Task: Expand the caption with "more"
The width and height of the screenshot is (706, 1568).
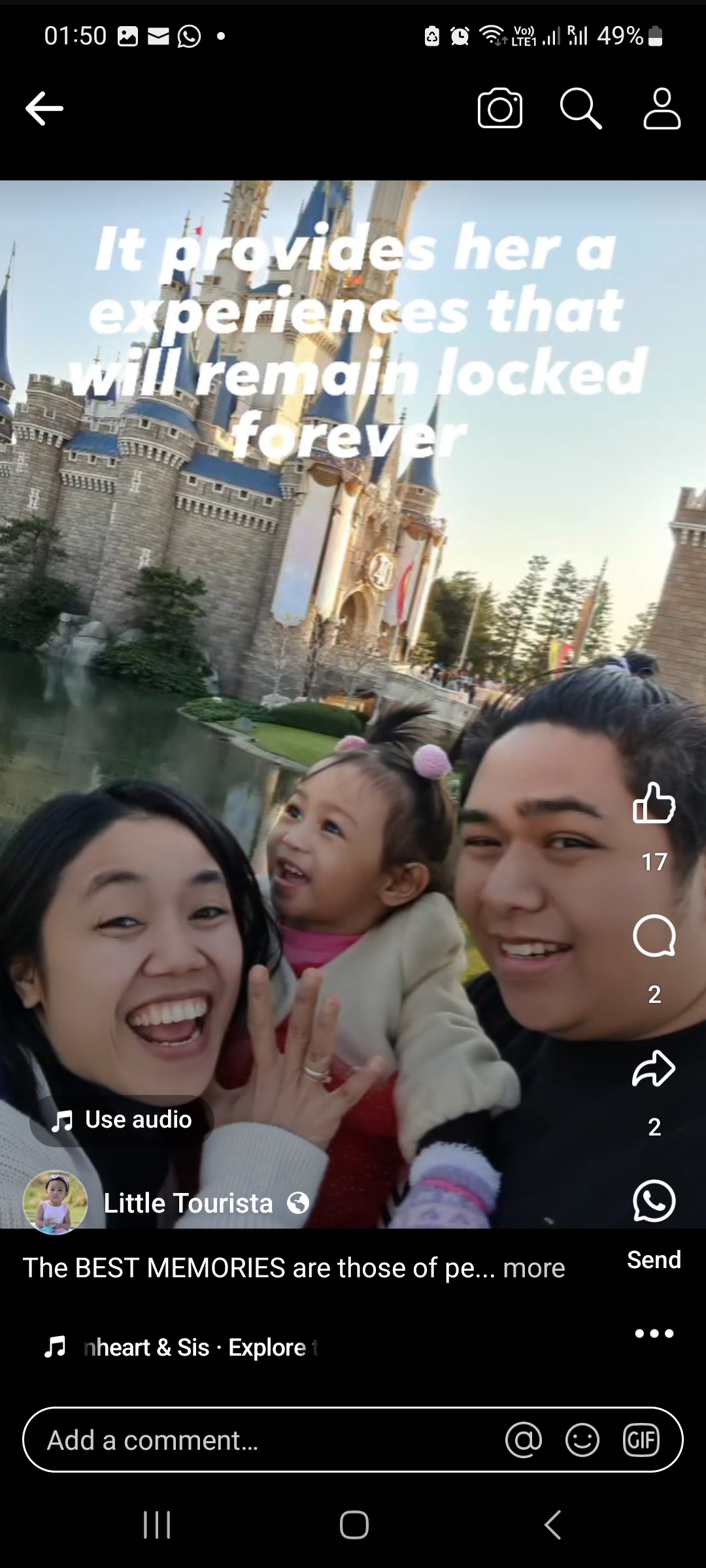Action: coord(534,1268)
